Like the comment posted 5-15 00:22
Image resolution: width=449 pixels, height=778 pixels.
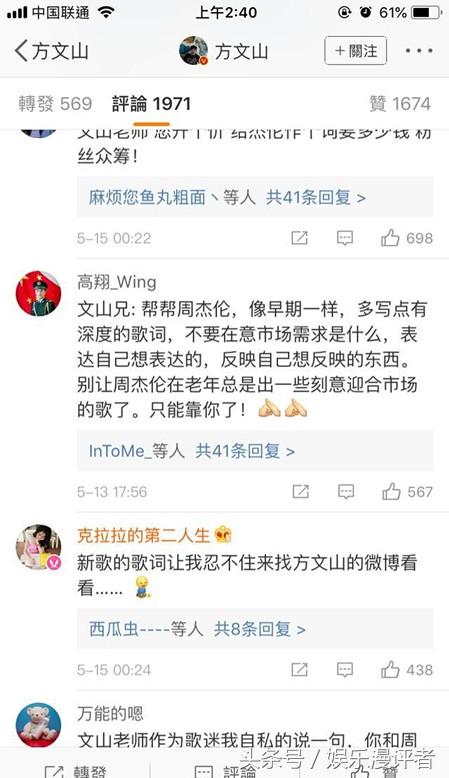(x=407, y=238)
